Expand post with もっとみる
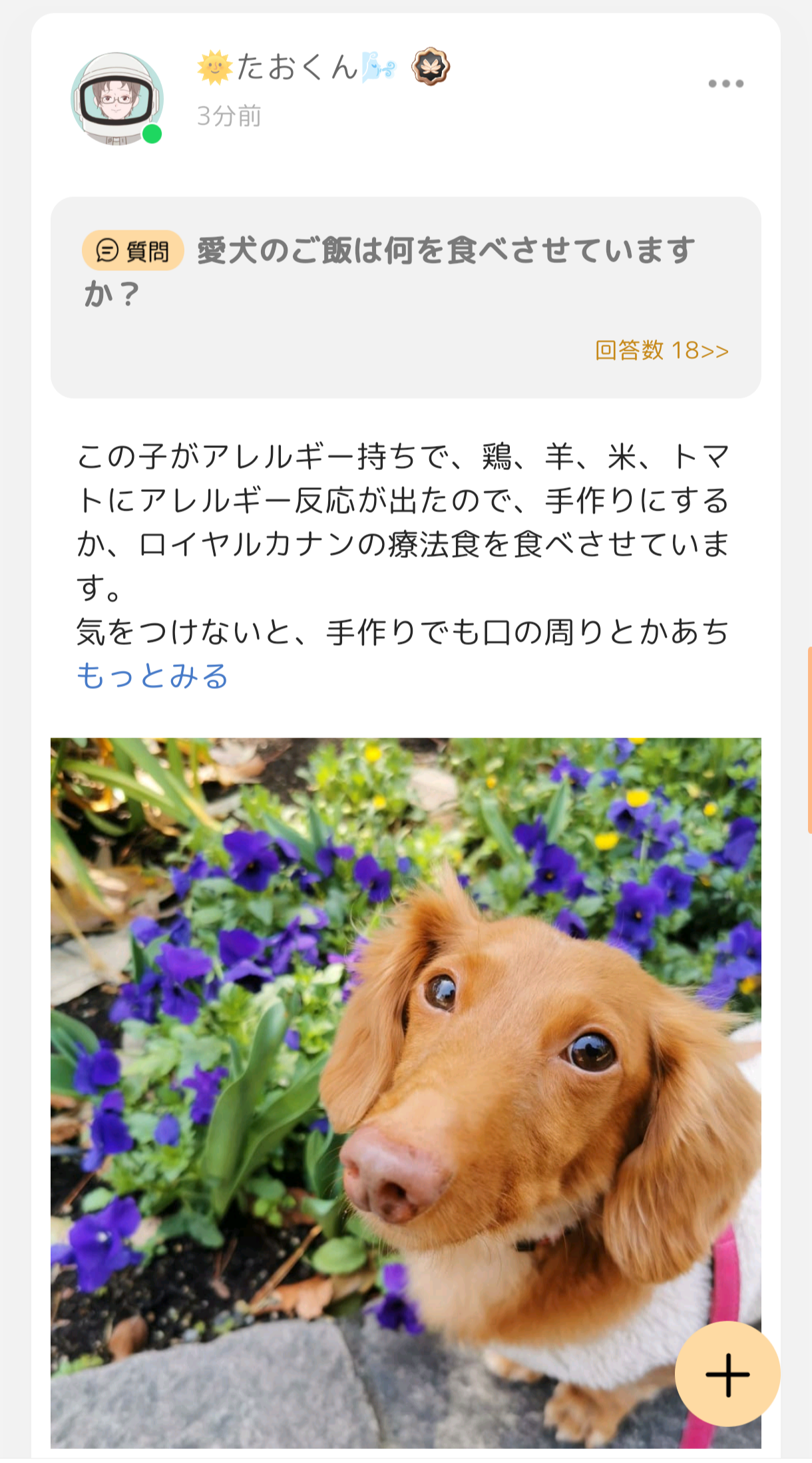The height and width of the screenshot is (1463, 812). click(x=152, y=676)
